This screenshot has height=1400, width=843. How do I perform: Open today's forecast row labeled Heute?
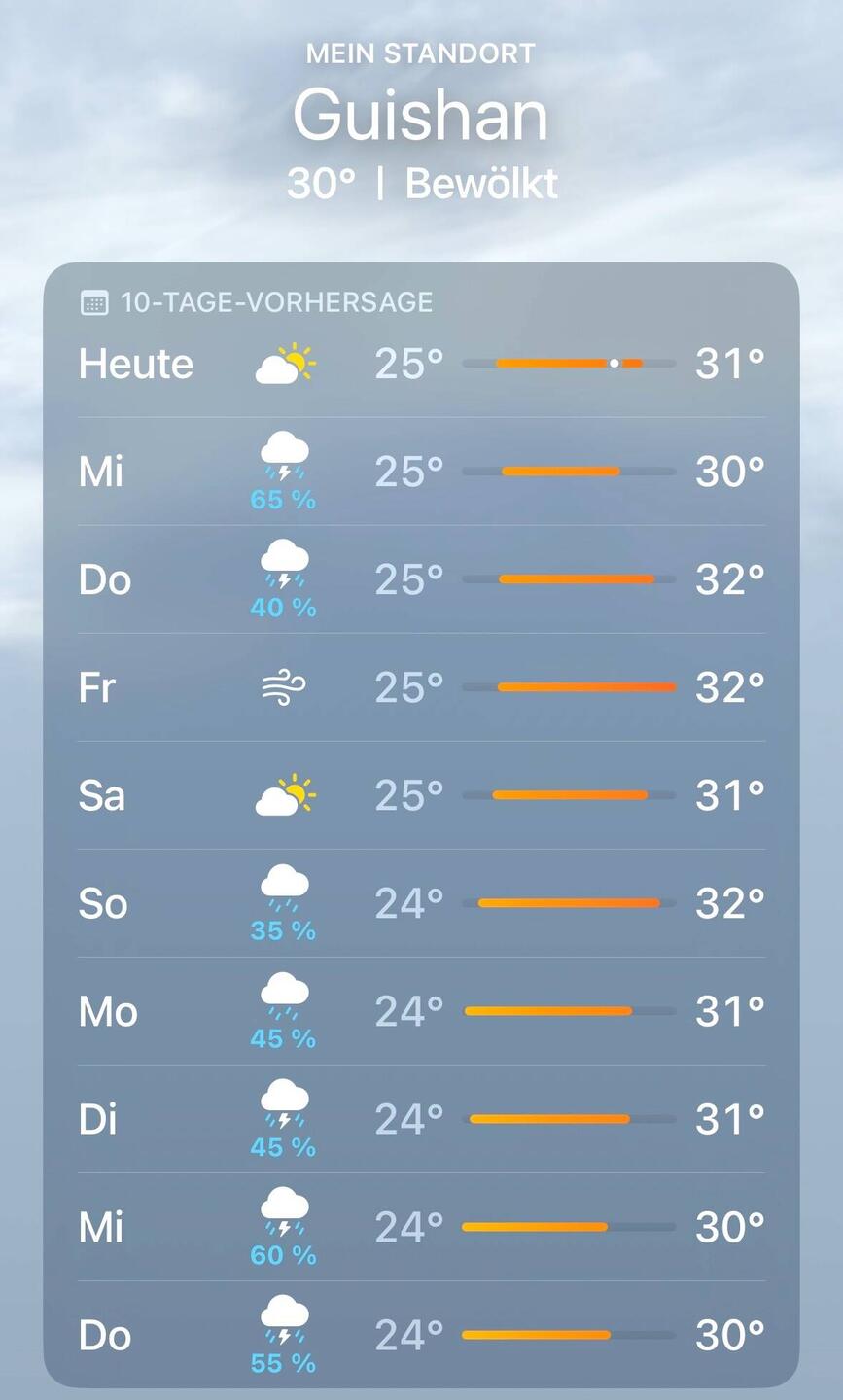(x=421, y=364)
